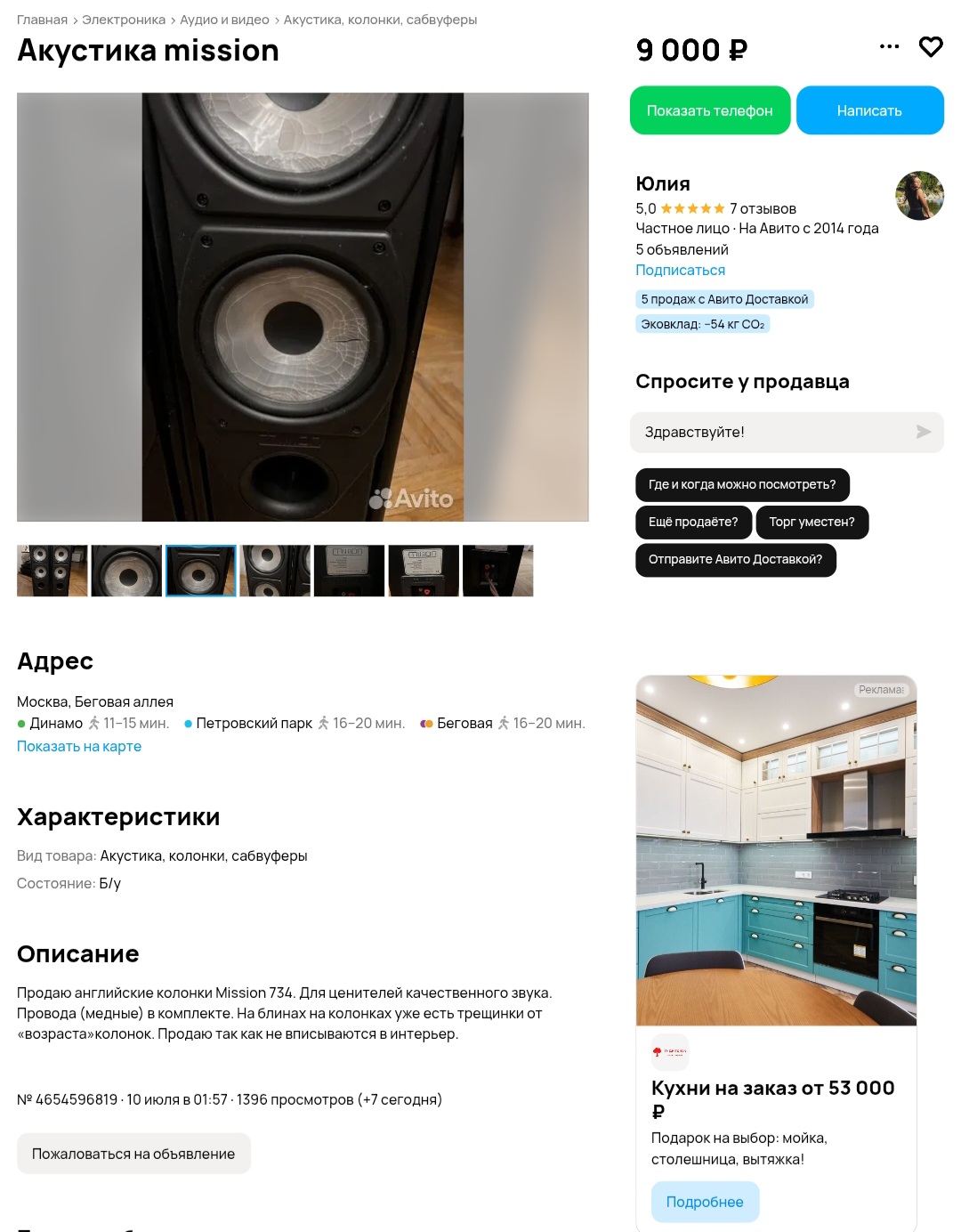Report the listing via 'Пожаловаться на объявление'

tap(133, 1154)
